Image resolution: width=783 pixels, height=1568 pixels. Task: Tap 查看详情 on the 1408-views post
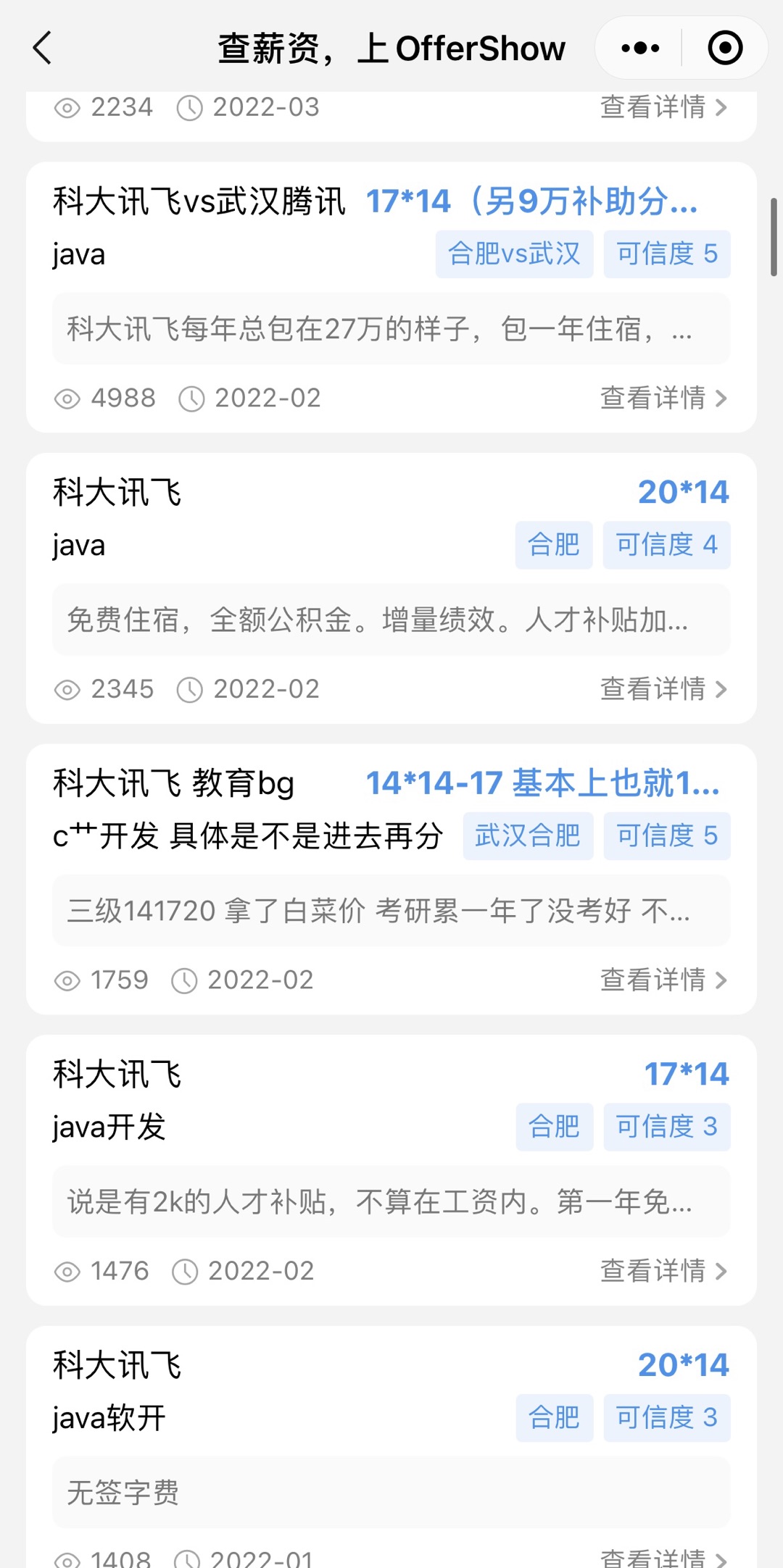pyautogui.click(x=663, y=1558)
